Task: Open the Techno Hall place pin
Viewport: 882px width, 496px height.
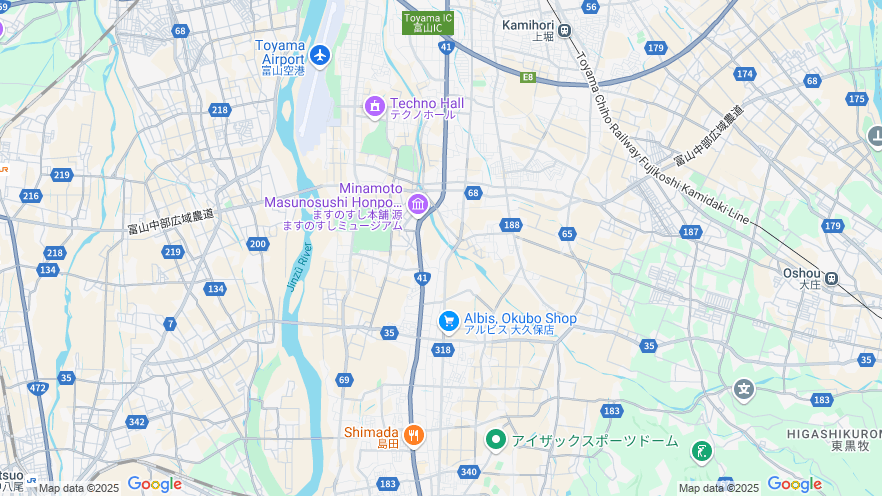Action: click(x=375, y=105)
